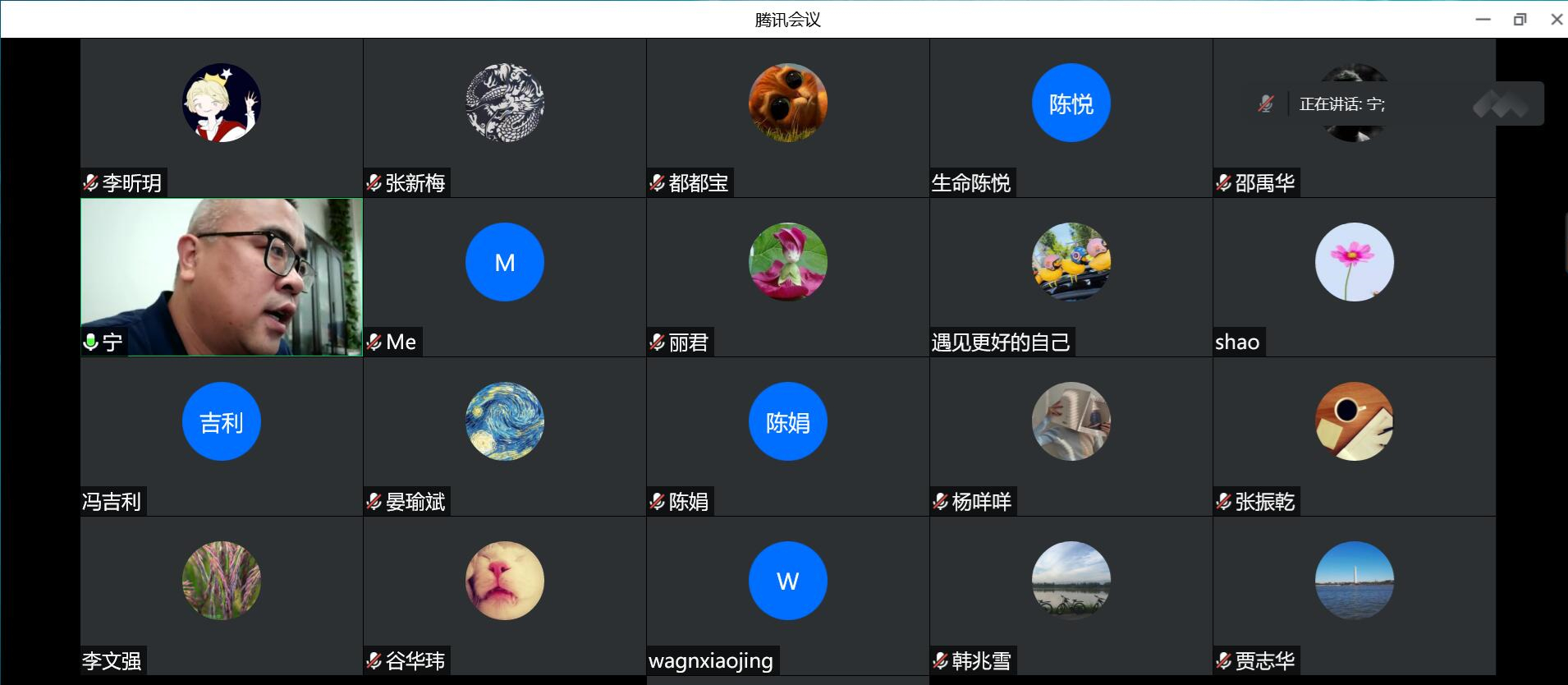
Task: Open participant 张新梅's tile
Action: [x=504, y=117]
